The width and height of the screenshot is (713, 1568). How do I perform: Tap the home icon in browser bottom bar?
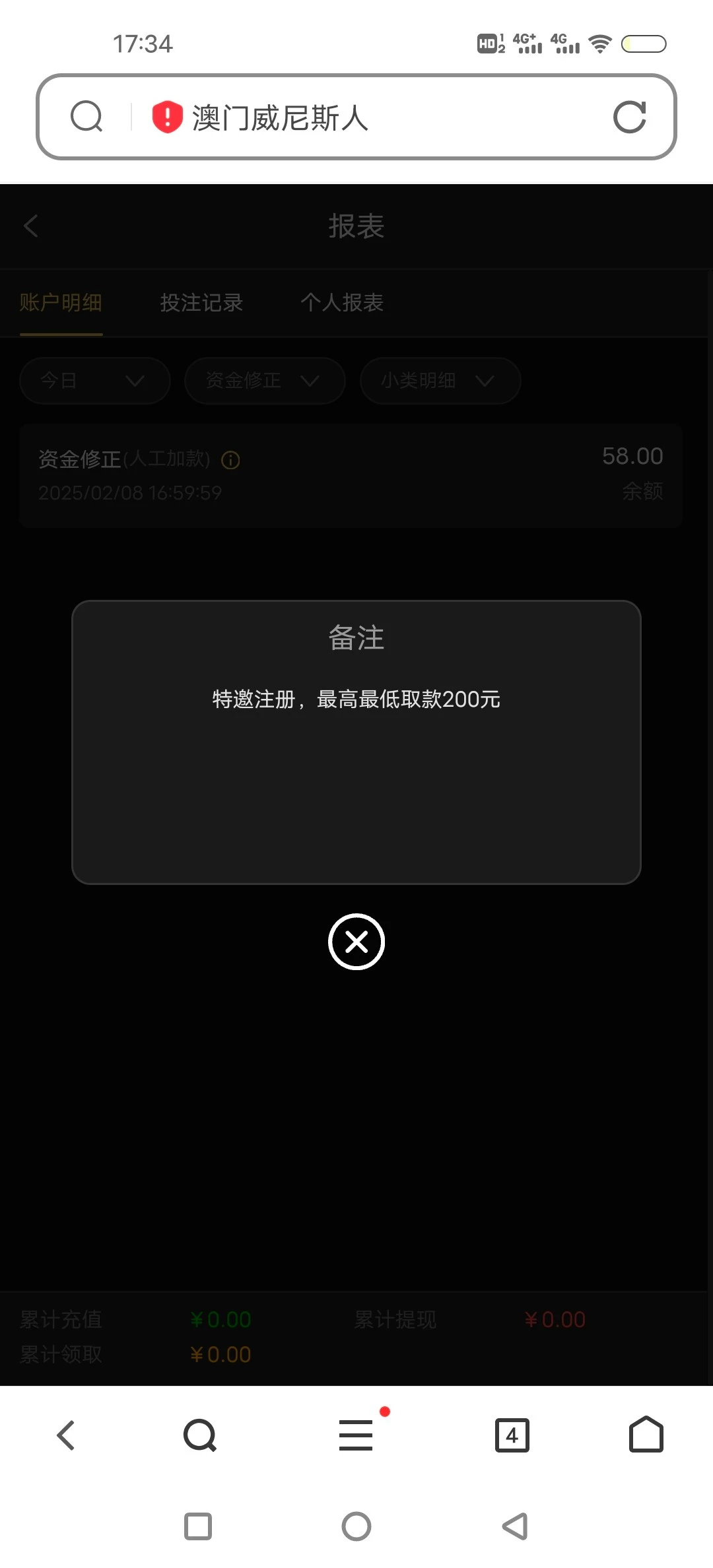point(646,1434)
